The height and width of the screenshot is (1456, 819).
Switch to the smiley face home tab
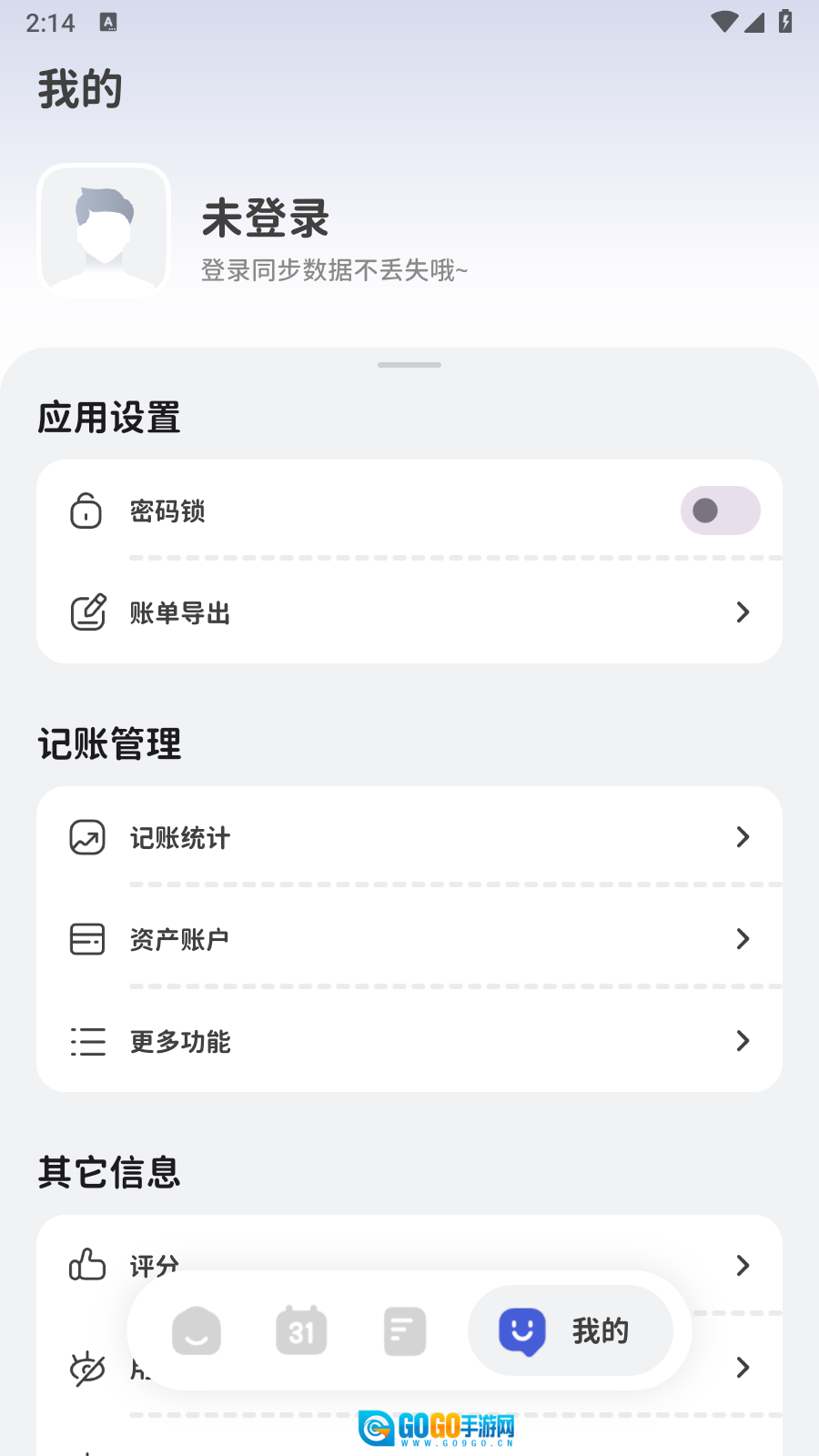pos(197,1331)
